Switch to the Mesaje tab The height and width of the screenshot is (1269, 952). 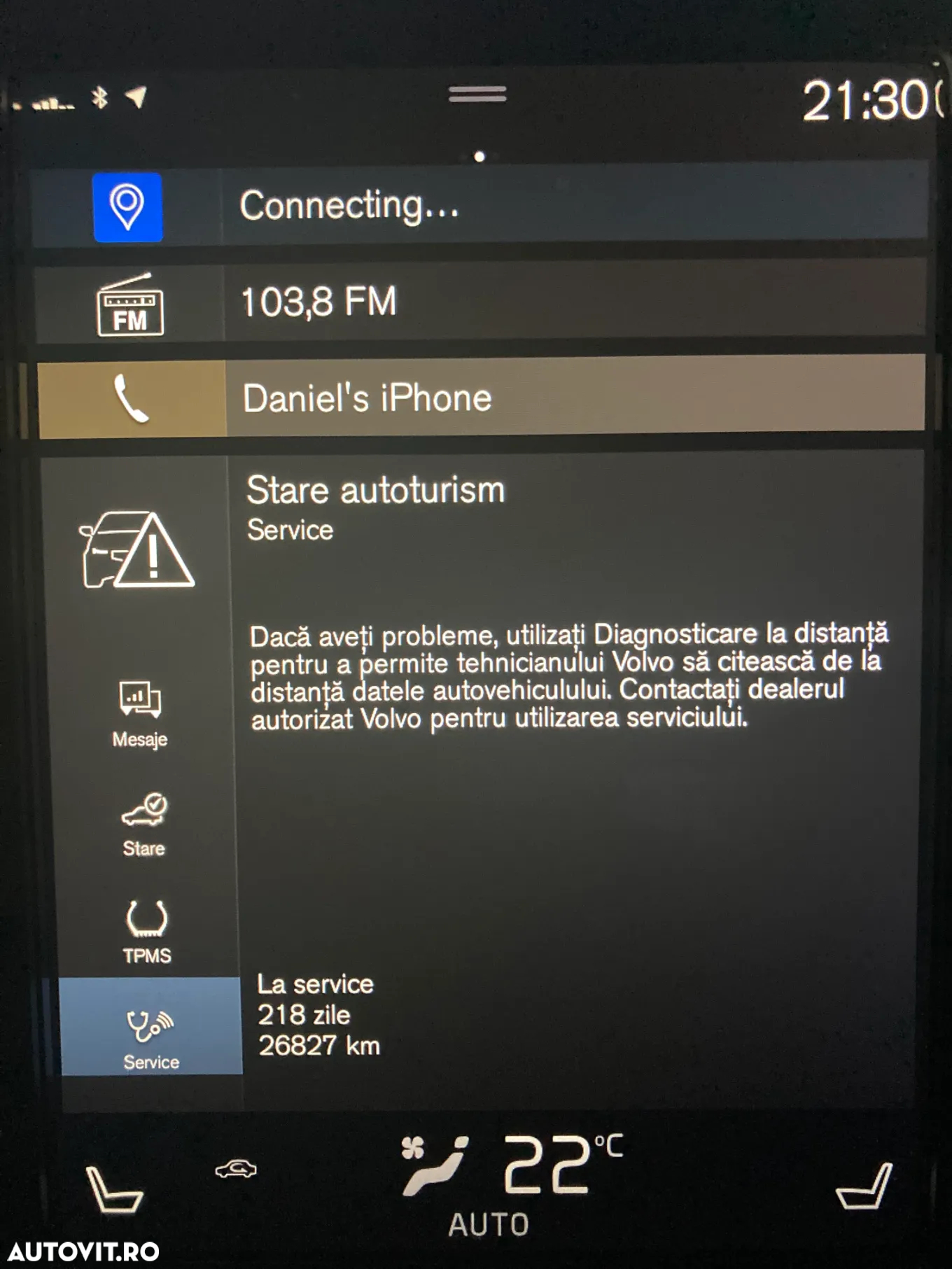pyautogui.click(x=140, y=714)
